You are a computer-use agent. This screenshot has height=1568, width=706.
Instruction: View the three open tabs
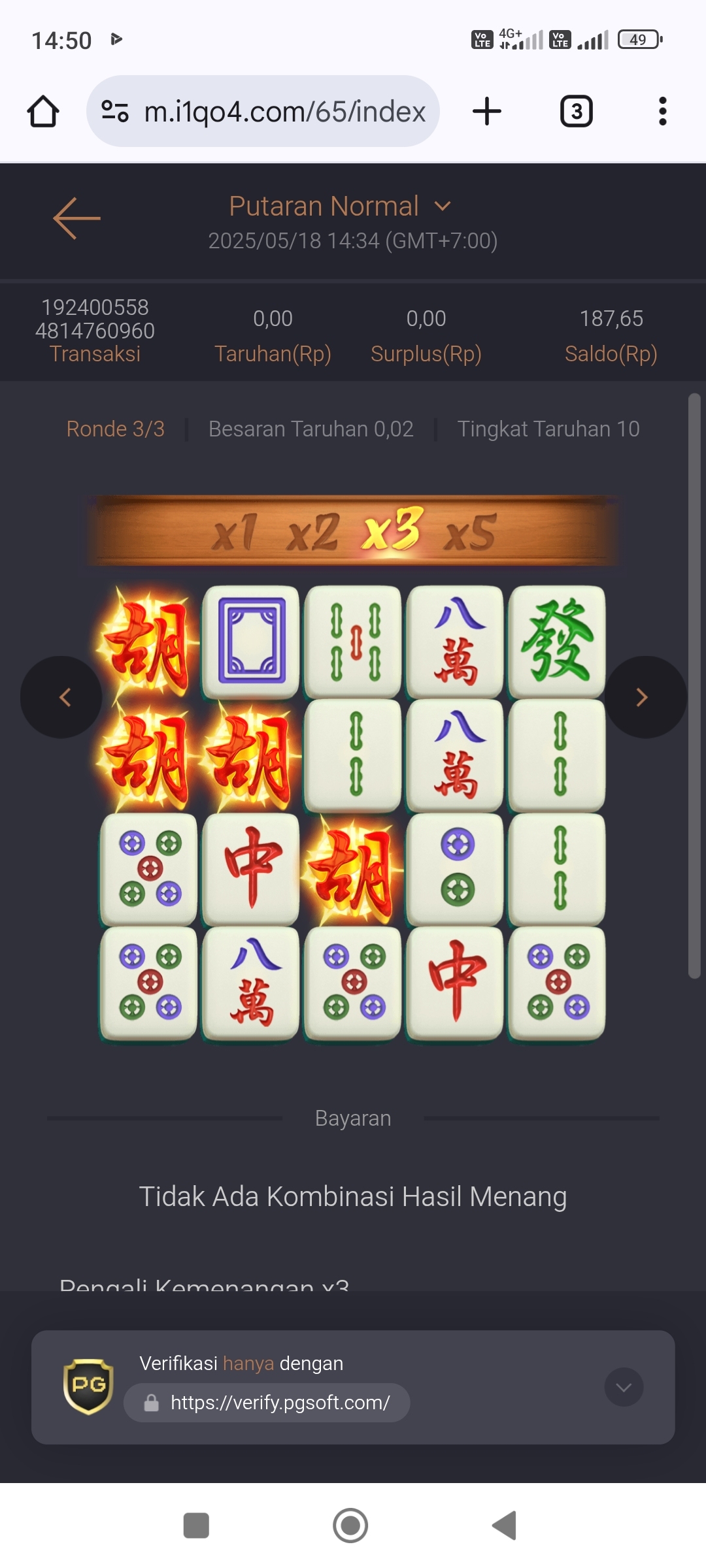tap(576, 112)
